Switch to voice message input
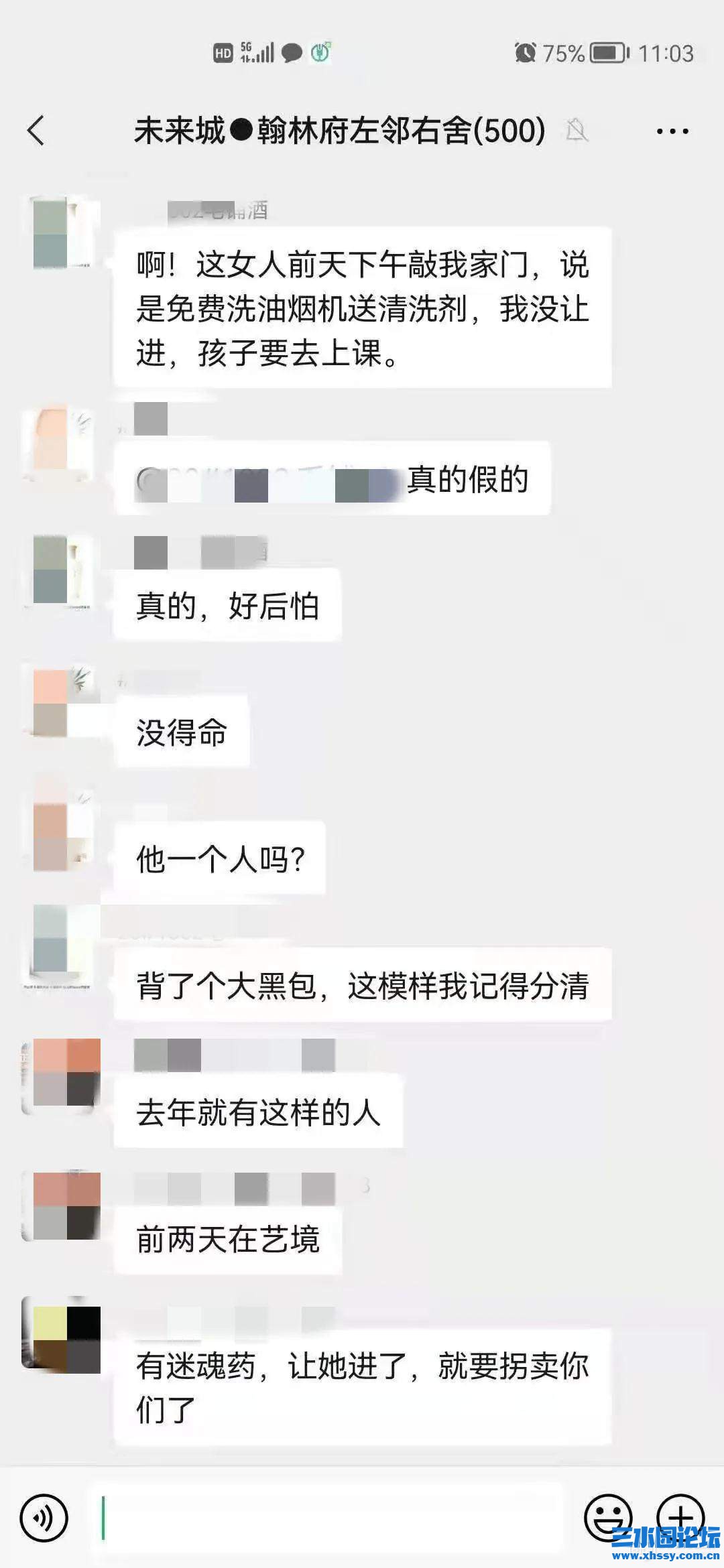 (x=44, y=1518)
